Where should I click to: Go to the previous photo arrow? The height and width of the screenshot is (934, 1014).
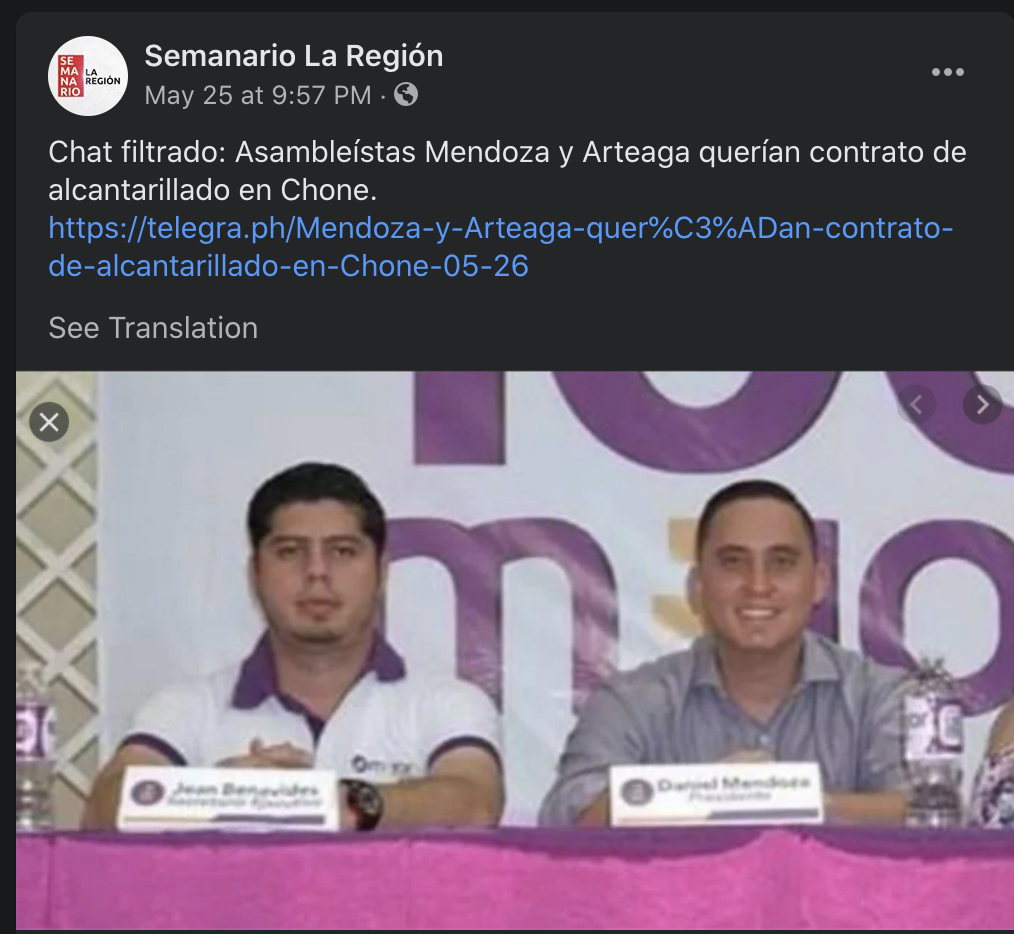[x=916, y=404]
